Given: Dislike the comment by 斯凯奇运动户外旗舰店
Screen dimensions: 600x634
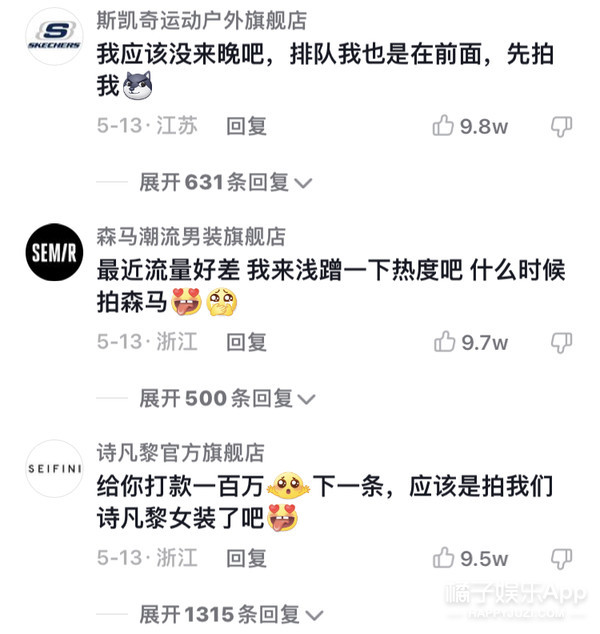Looking at the screenshot, I should 562,126.
